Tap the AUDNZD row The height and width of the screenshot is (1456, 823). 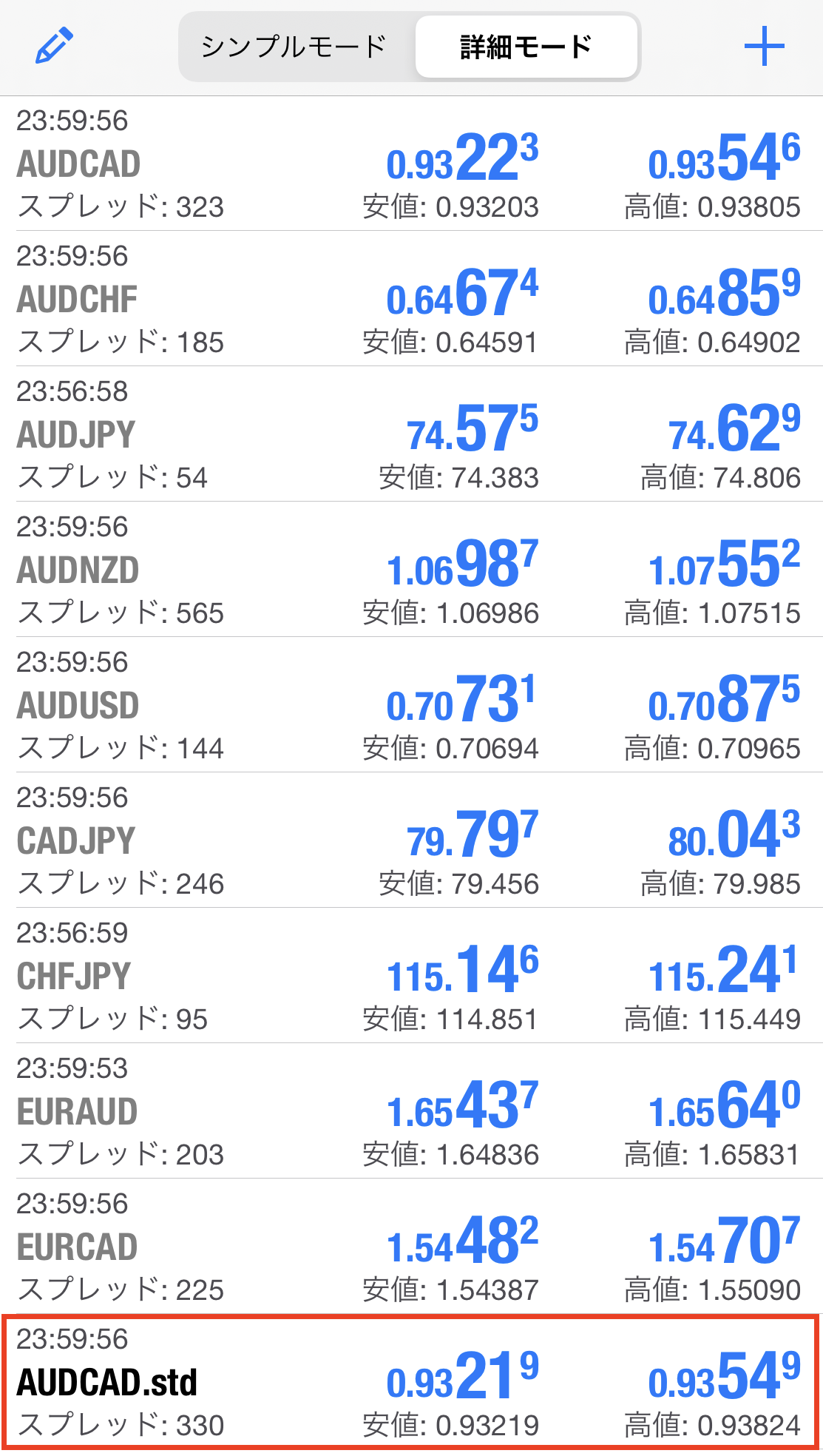(x=411, y=570)
